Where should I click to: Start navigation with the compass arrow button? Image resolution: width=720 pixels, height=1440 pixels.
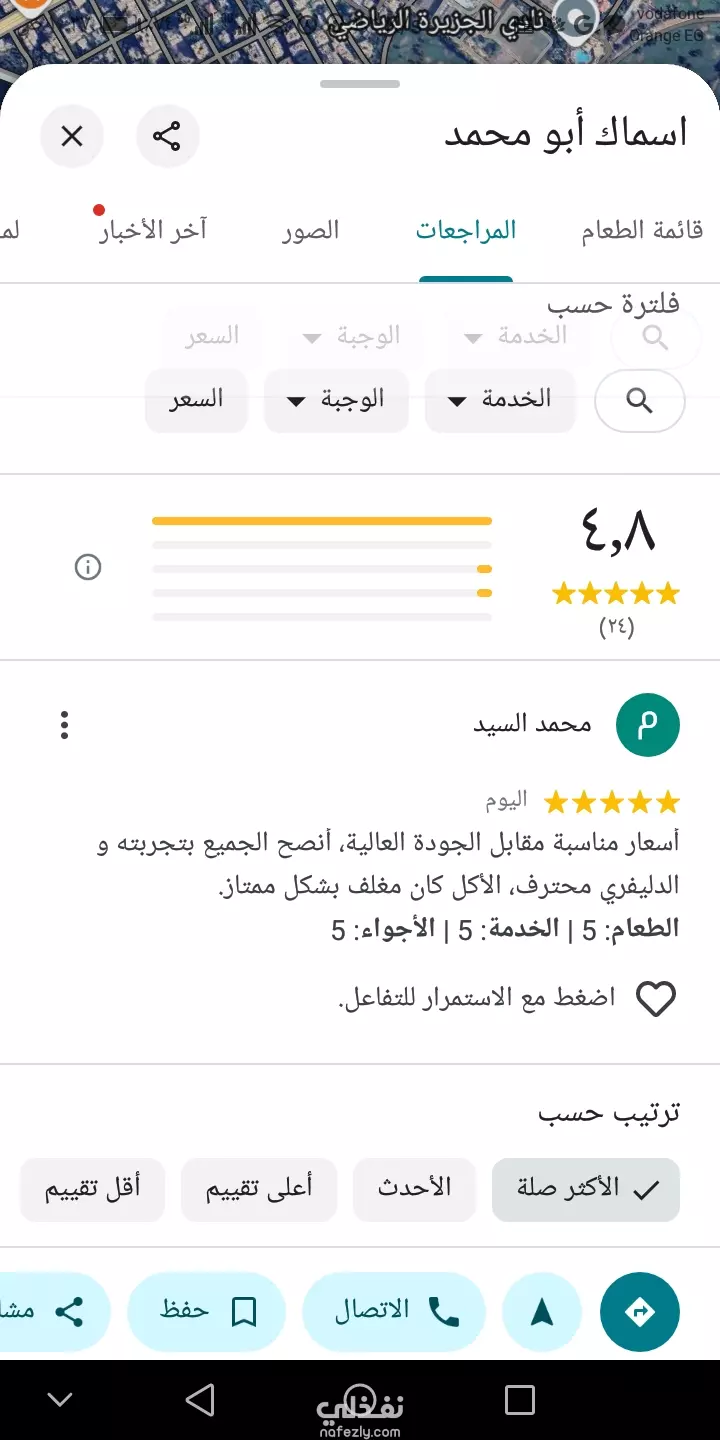(x=542, y=1312)
